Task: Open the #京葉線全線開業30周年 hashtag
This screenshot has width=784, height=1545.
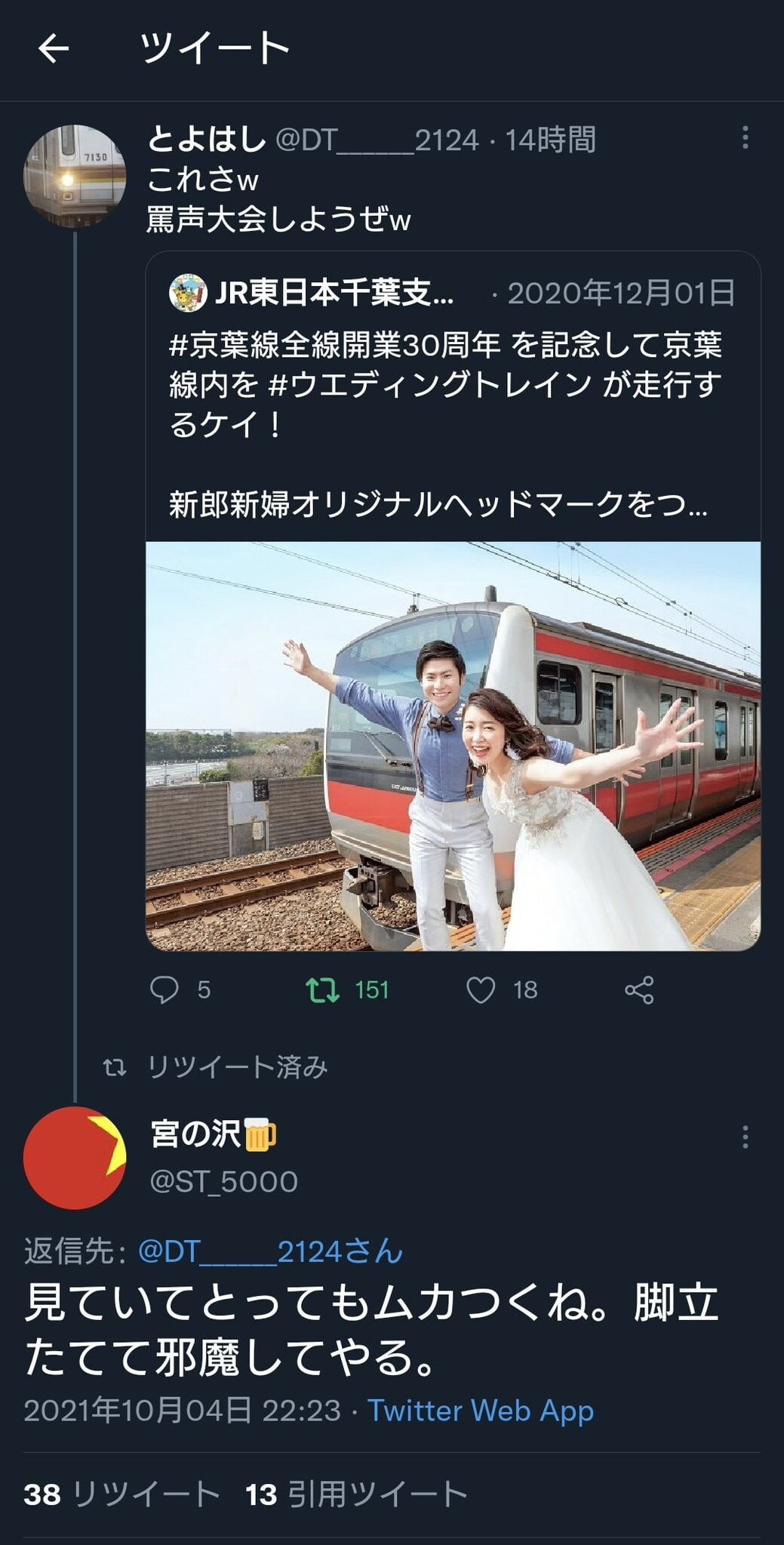Action: tap(335, 345)
